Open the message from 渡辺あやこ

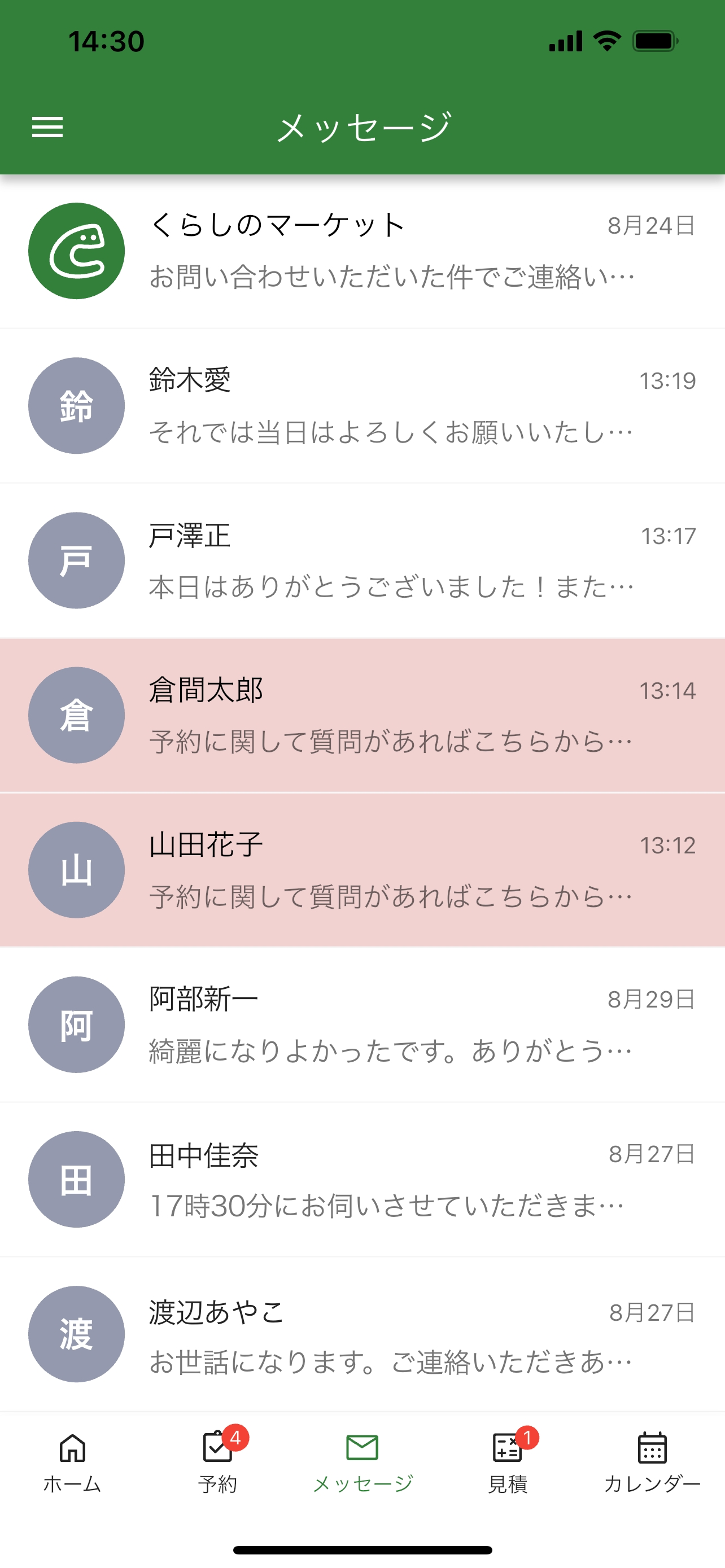(362, 1334)
